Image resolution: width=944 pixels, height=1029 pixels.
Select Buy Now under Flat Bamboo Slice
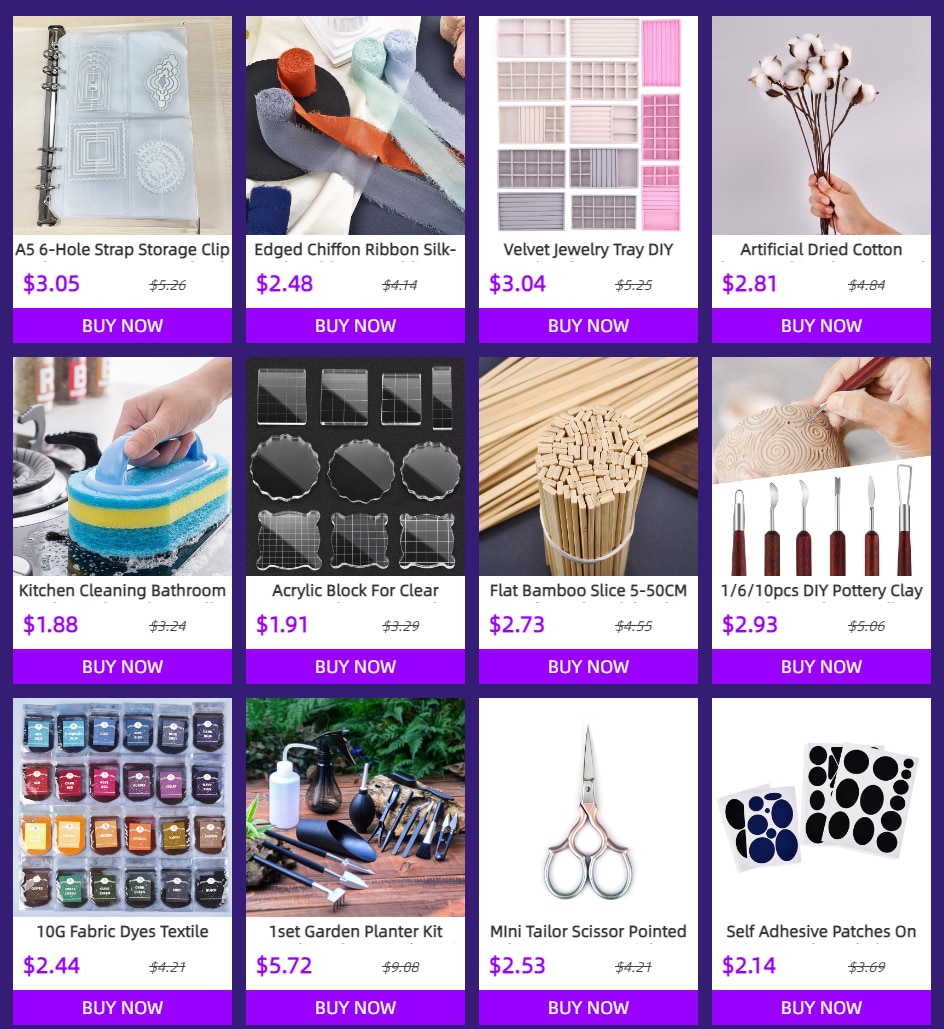[588, 666]
